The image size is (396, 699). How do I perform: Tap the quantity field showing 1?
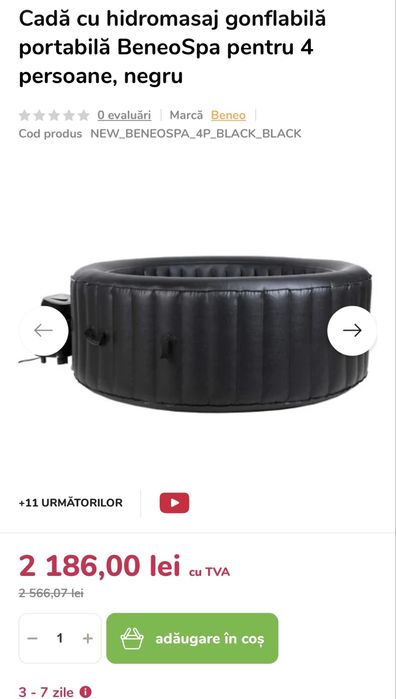60,638
